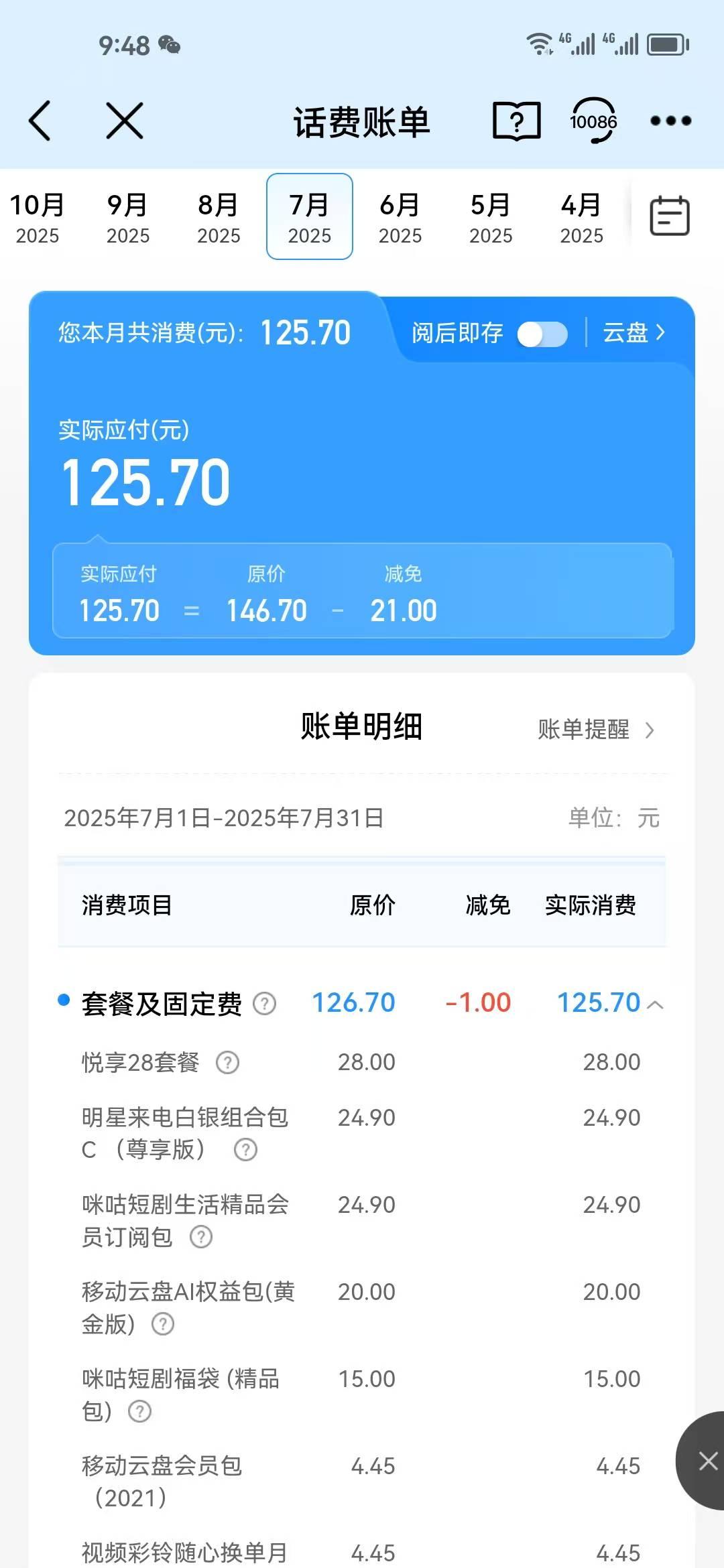This screenshot has height=1568, width=724.
Task: Switch to the 9月 2025 bill
Action: [x=127, y=218]
